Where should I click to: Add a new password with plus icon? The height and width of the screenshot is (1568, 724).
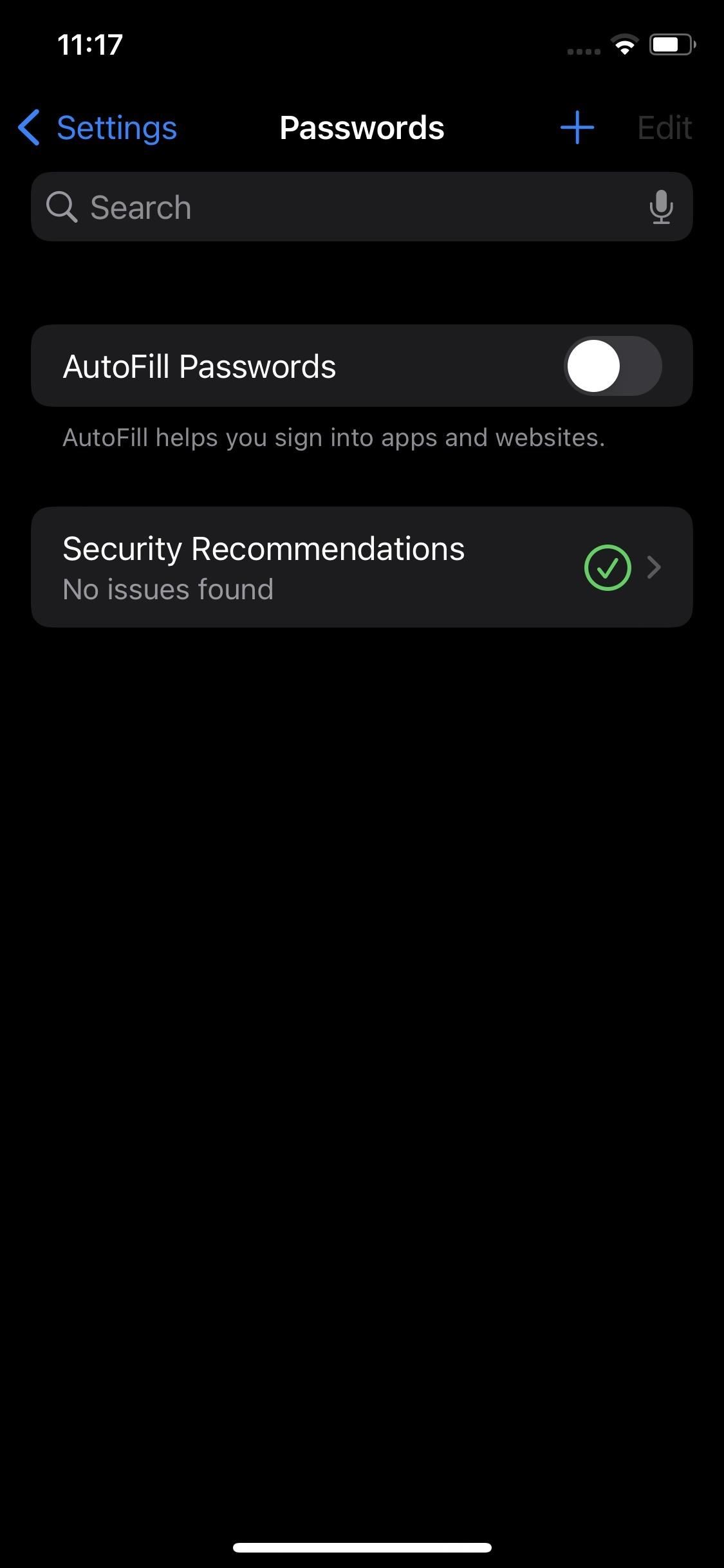[577, 127]
